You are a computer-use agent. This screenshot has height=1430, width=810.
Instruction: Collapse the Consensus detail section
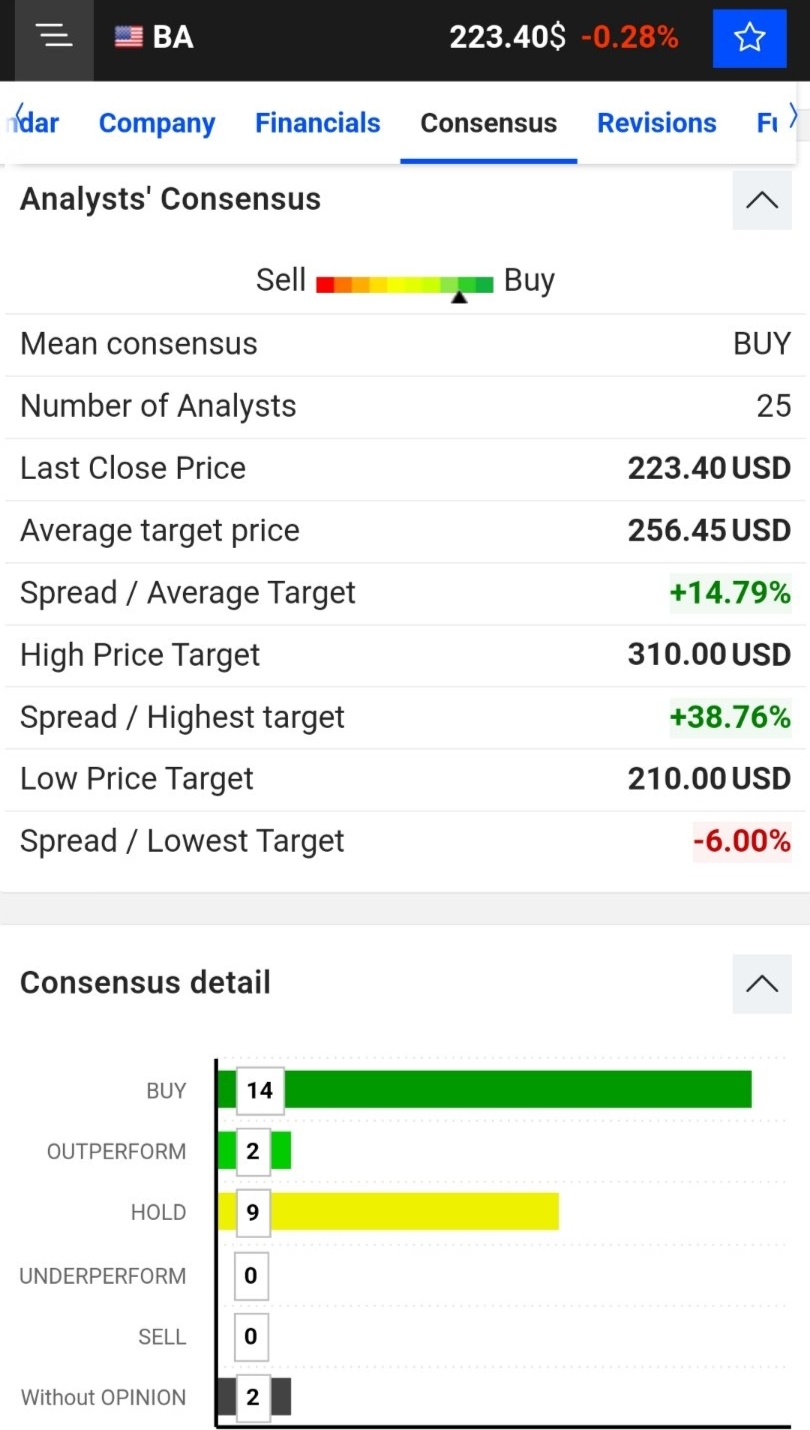tap(762, 984)
